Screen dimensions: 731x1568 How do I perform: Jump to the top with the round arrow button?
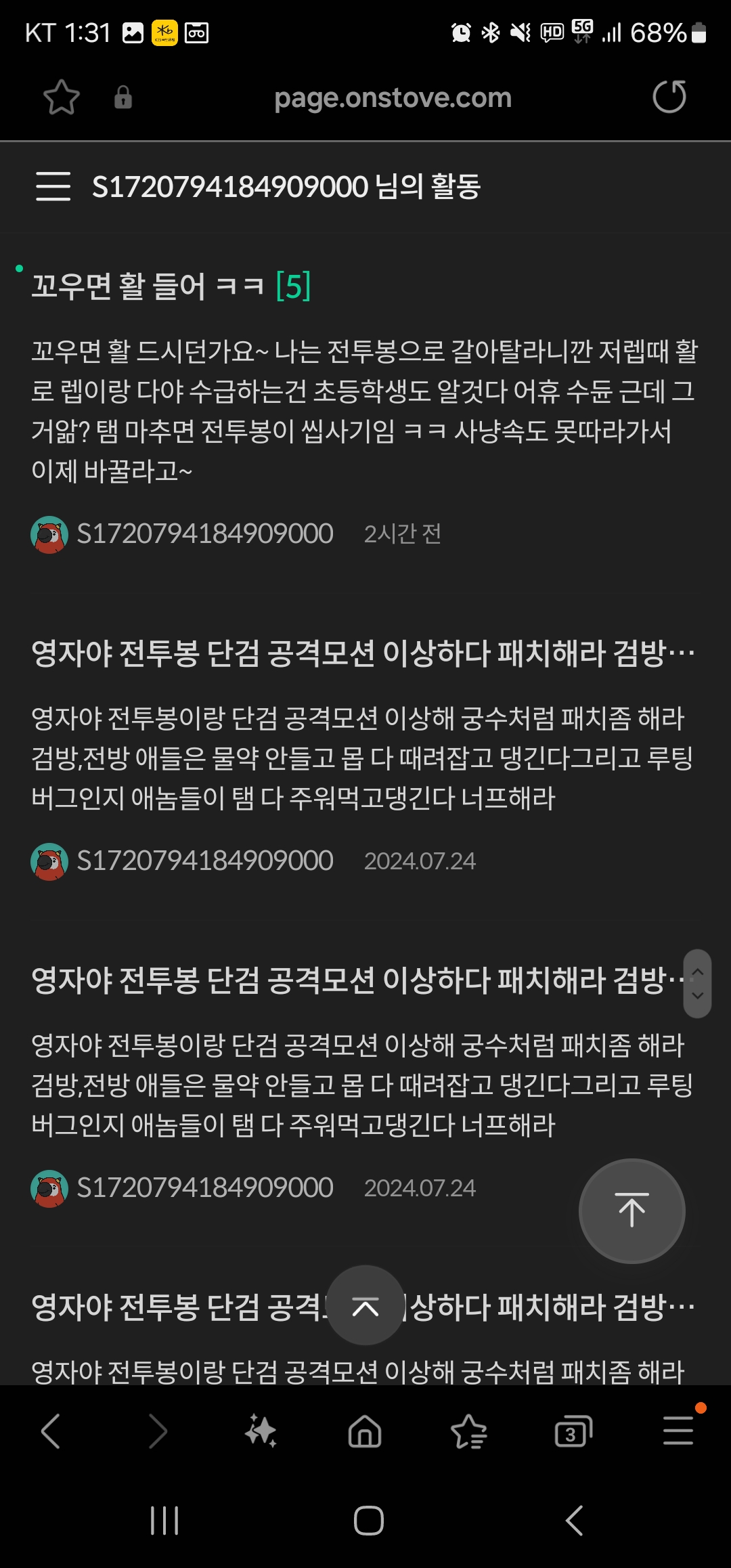pyautogui.click(x=632, y=1211)
